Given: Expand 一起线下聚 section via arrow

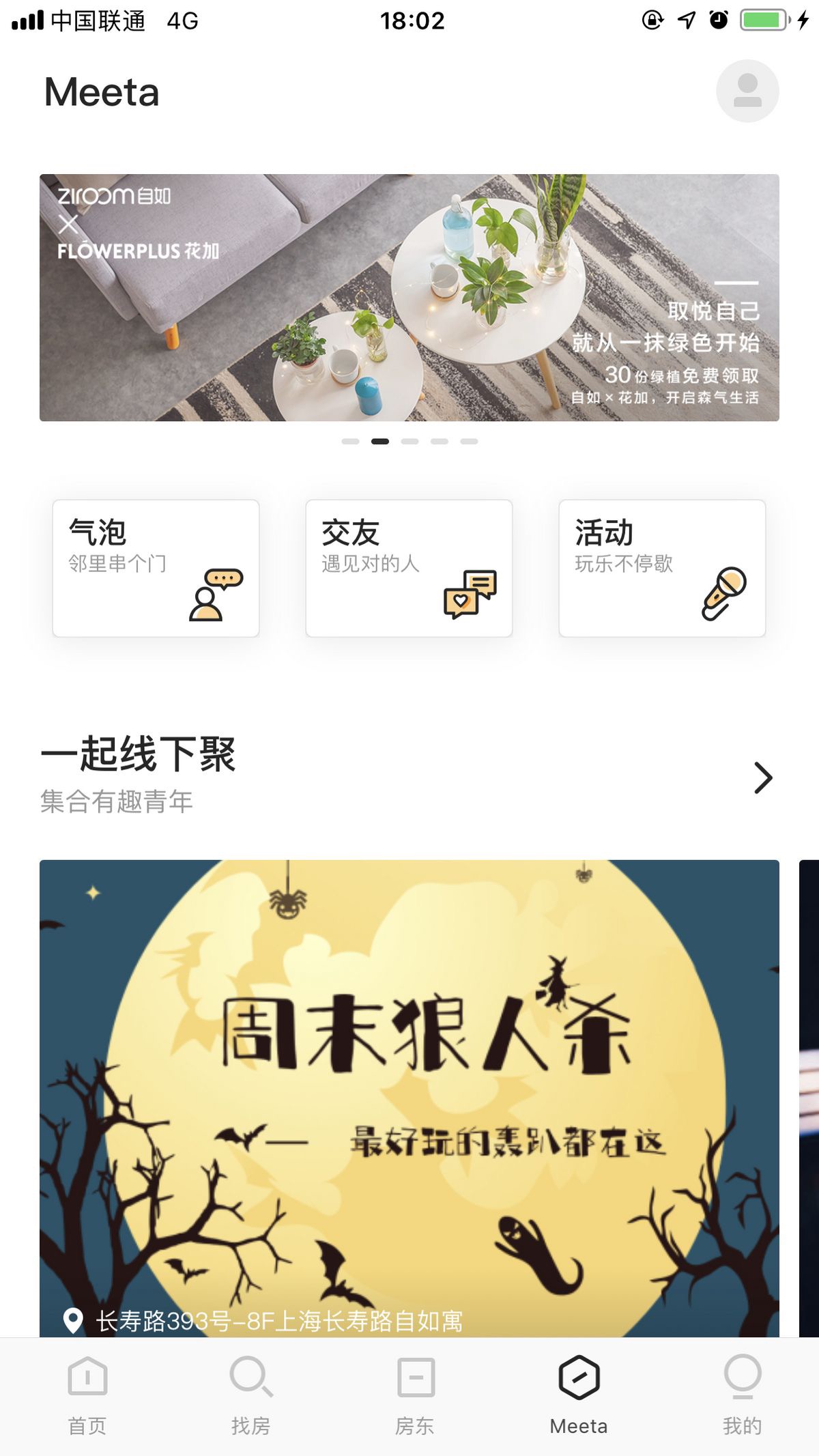Looking at the screenshot, I should point(763,777).
